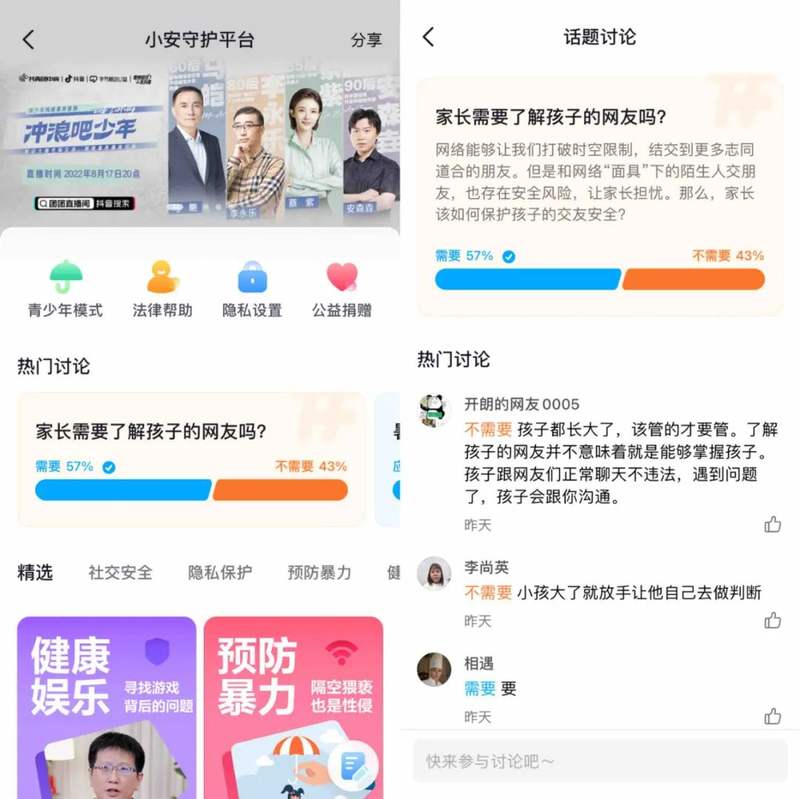Open the 冲浪吧少年 livestream banner
The height and width of the screenshot is (799, 800).
point(200,145)
